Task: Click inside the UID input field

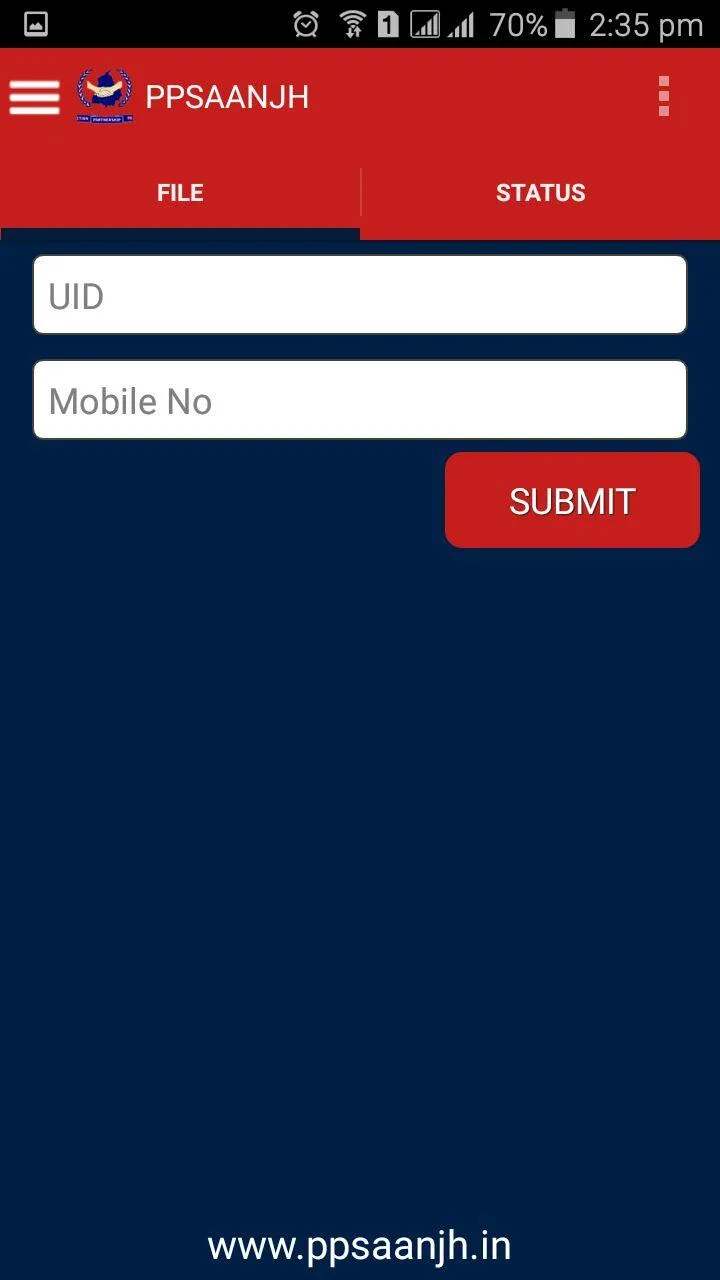Action: [x=360, y=294]
